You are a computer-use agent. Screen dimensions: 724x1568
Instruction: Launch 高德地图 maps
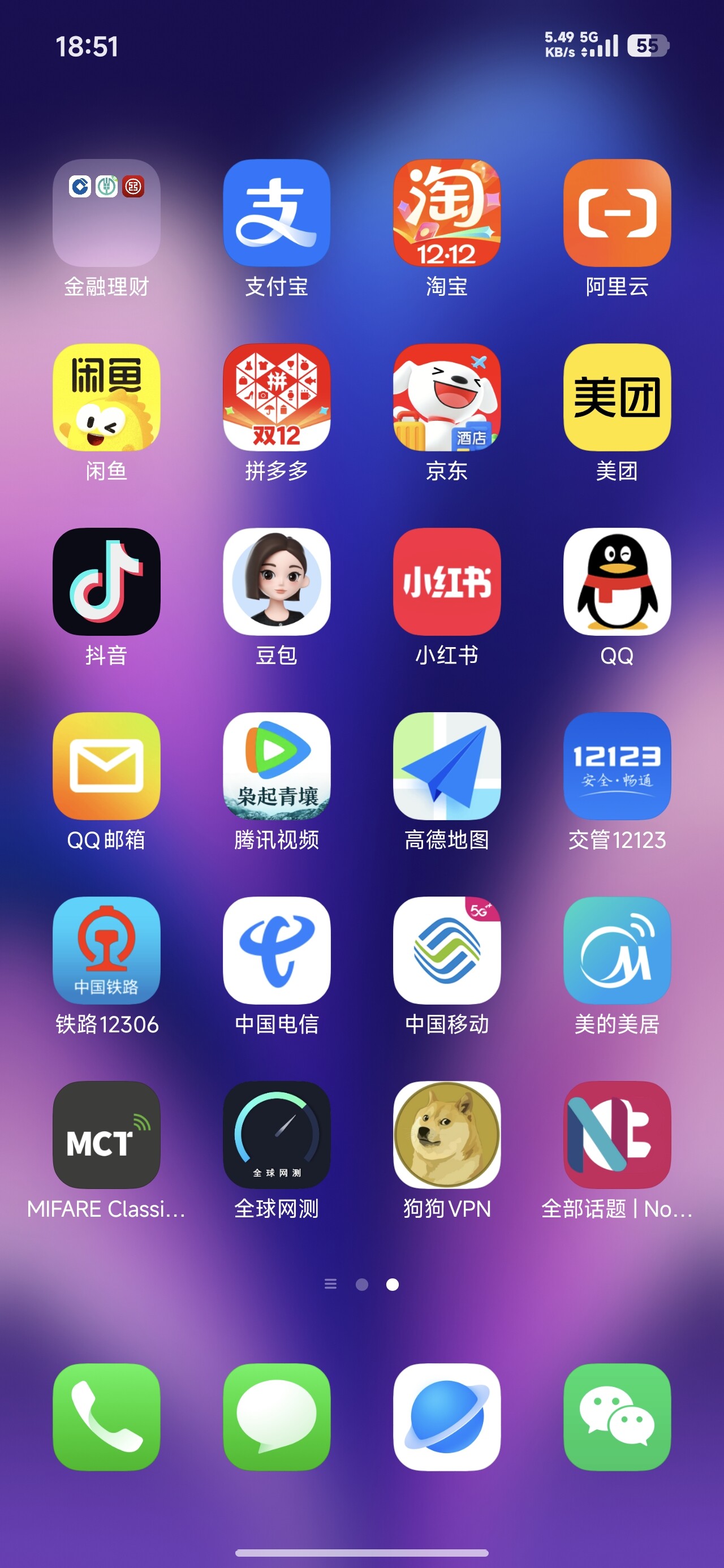[x=446, y=766]
